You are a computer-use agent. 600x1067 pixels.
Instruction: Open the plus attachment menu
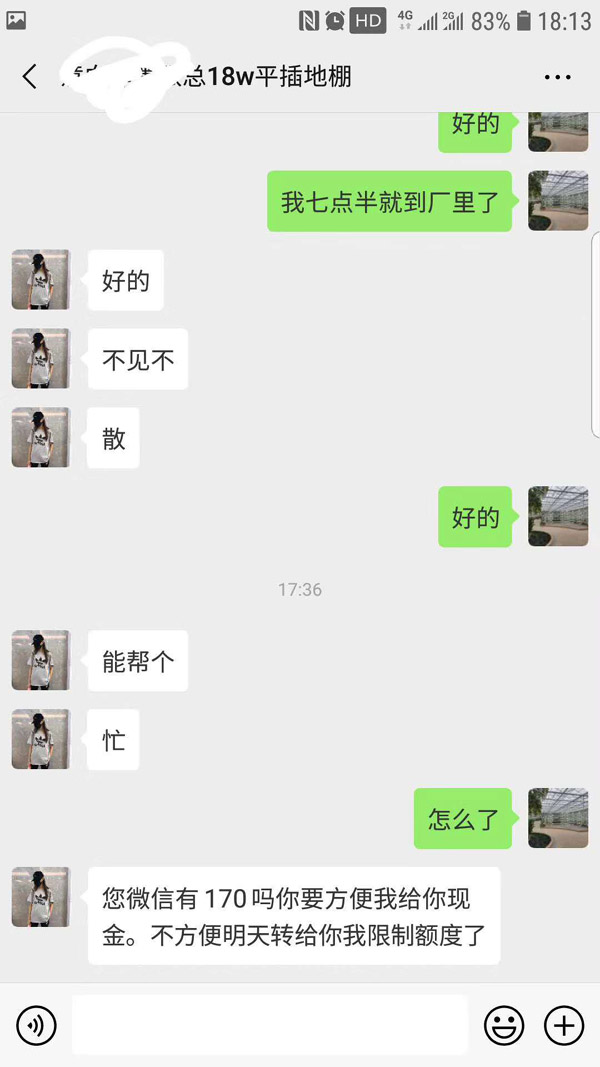(x=564, y=1025)
